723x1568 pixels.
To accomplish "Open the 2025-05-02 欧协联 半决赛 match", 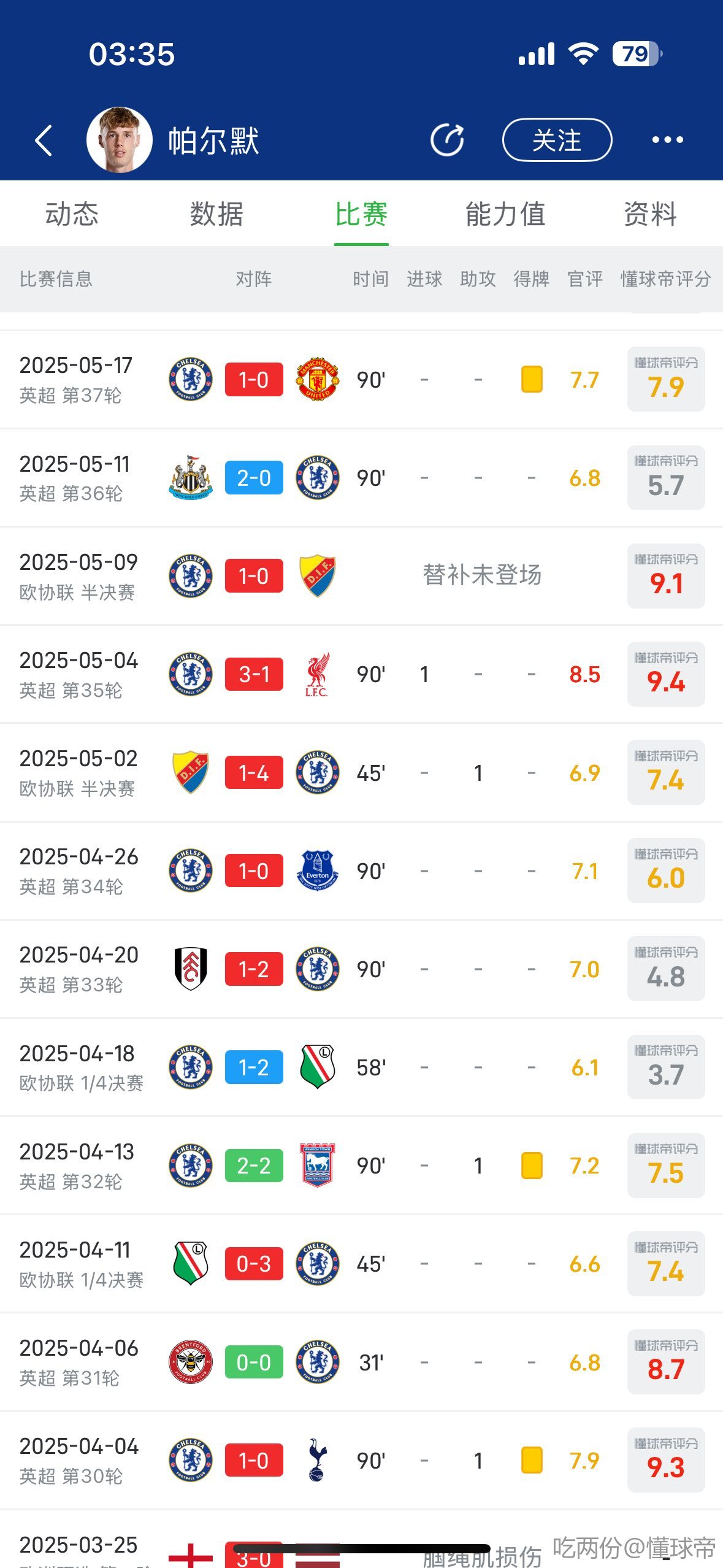I will [361, 772].
